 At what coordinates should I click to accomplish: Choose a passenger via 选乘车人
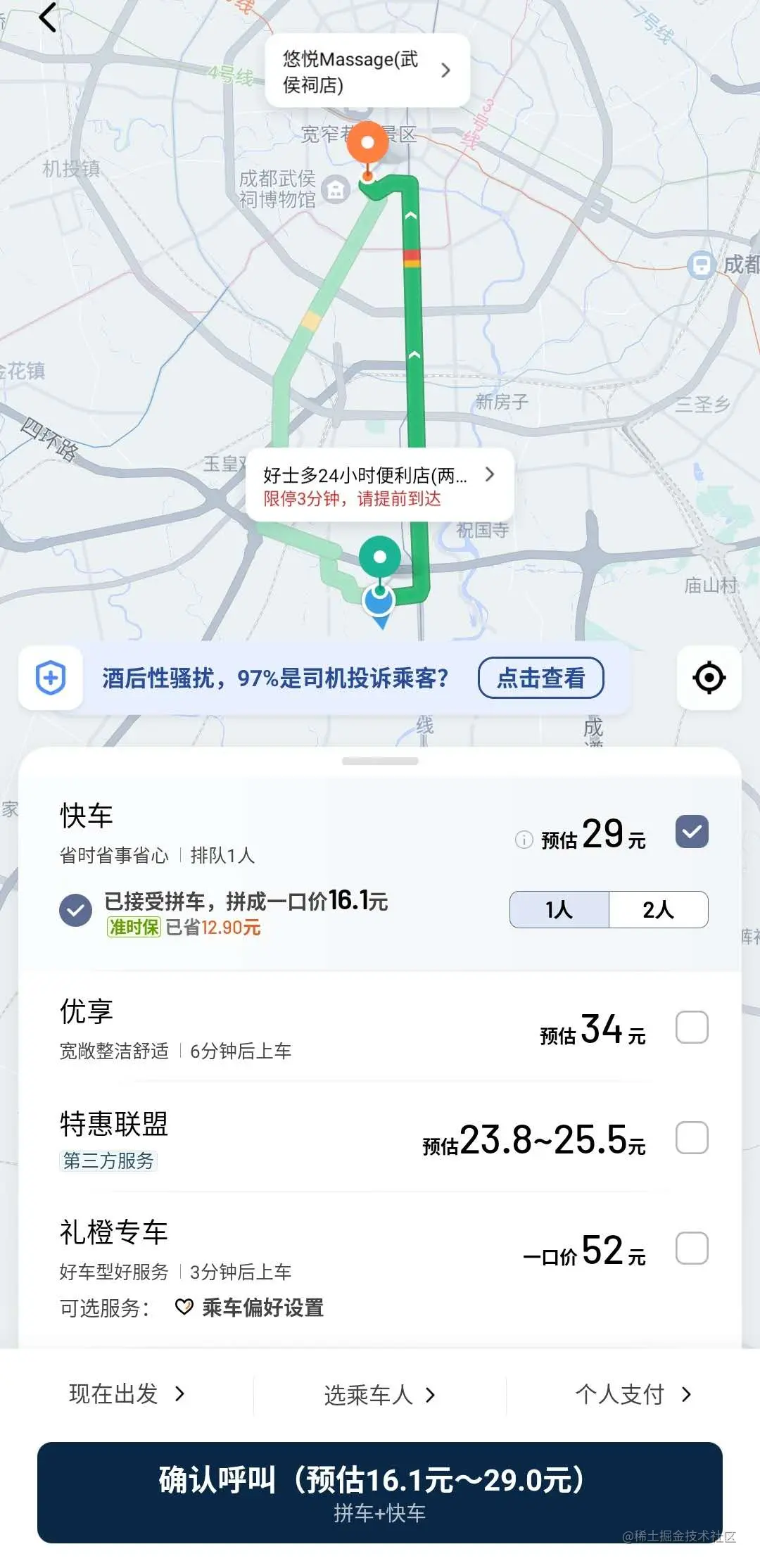click(x=379, y=1395)
